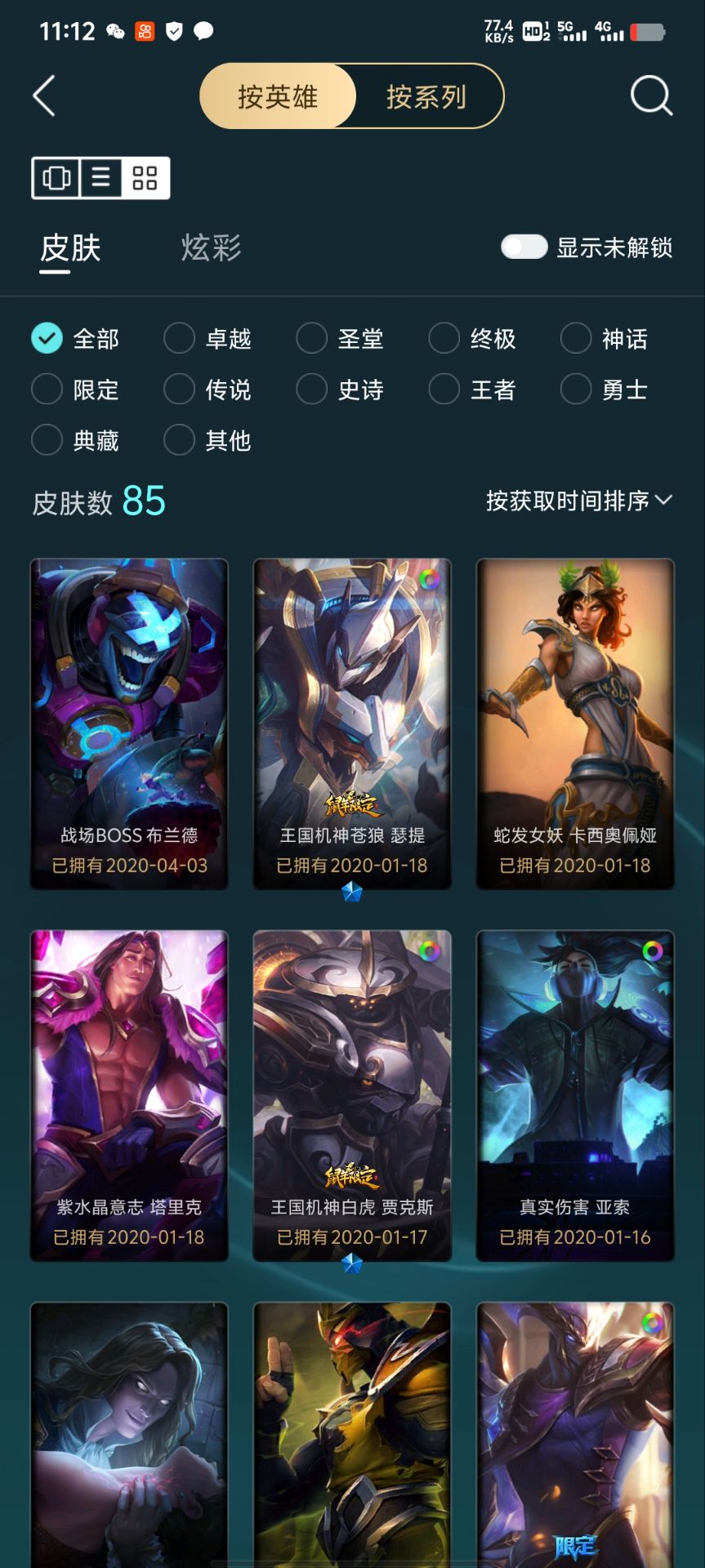Image resolution: width=705 pixels, height=1568 pixels.
Task: Open the 蛇发女妖 卡西奥佩娅 skin card
Action: pos(575,724)
